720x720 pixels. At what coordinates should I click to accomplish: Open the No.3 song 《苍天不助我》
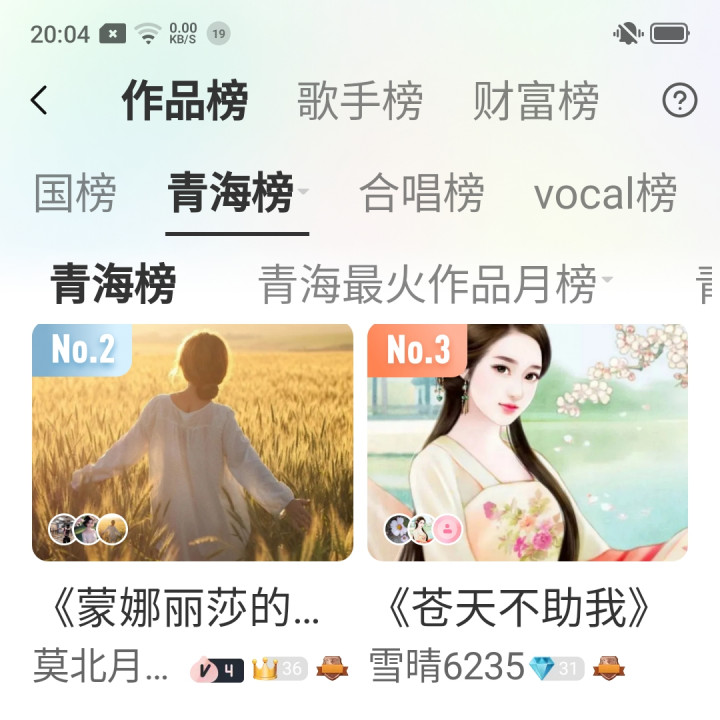click(527, 442)
